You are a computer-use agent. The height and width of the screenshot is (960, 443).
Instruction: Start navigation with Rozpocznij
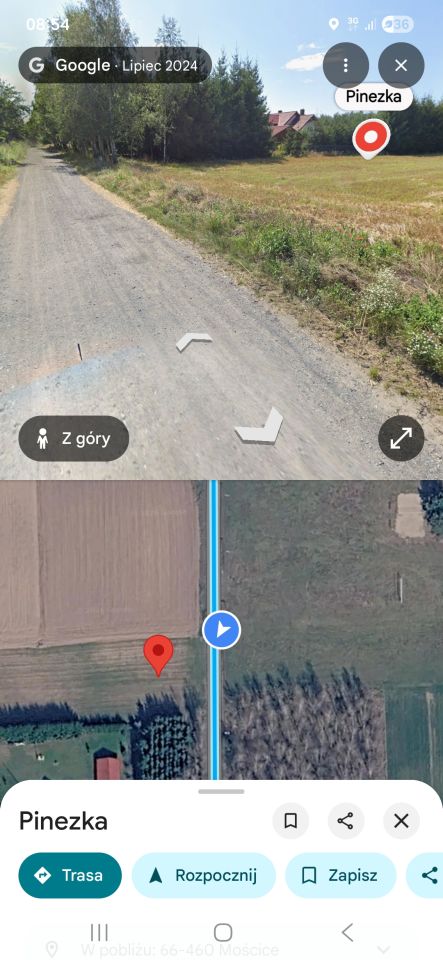(x=204, y=876)
